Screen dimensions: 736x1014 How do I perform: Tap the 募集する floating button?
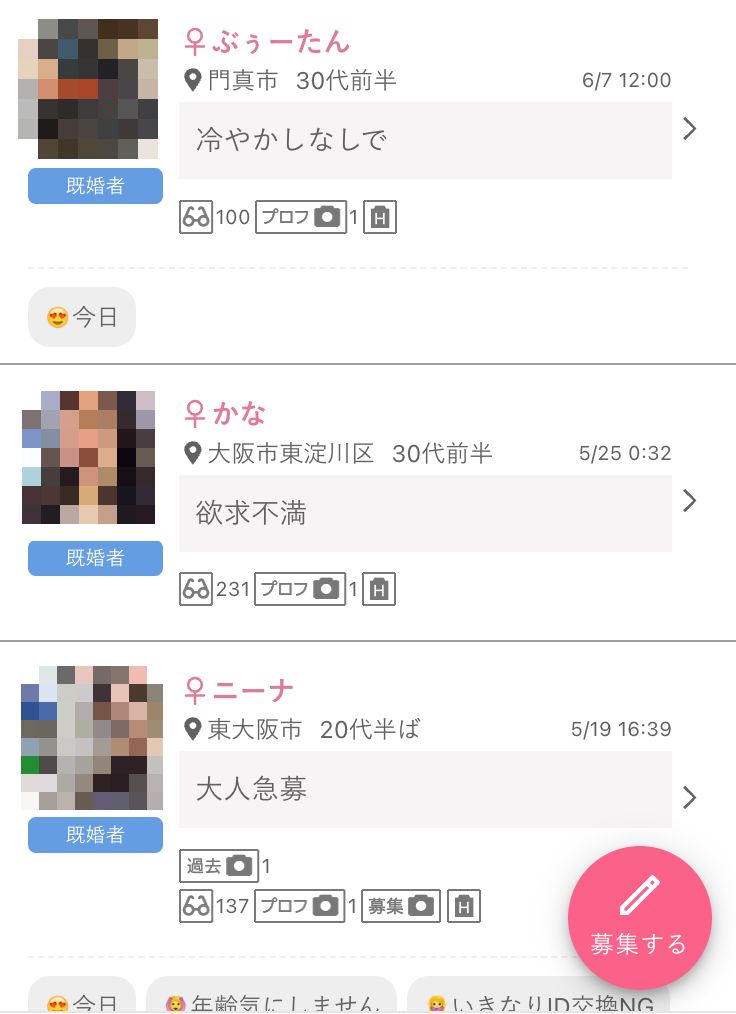click(639, 918)
